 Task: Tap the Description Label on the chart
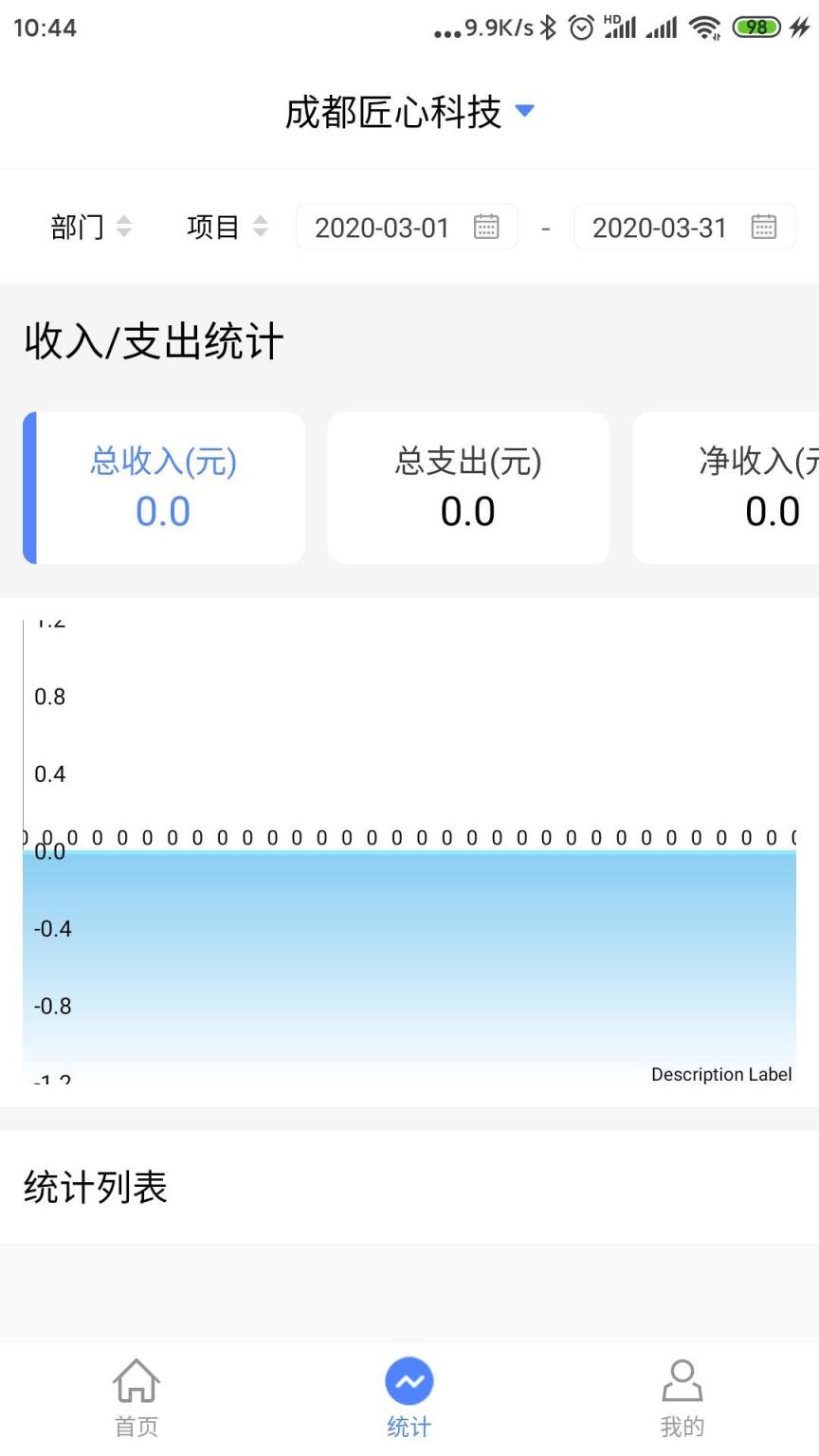[721, 1074]
